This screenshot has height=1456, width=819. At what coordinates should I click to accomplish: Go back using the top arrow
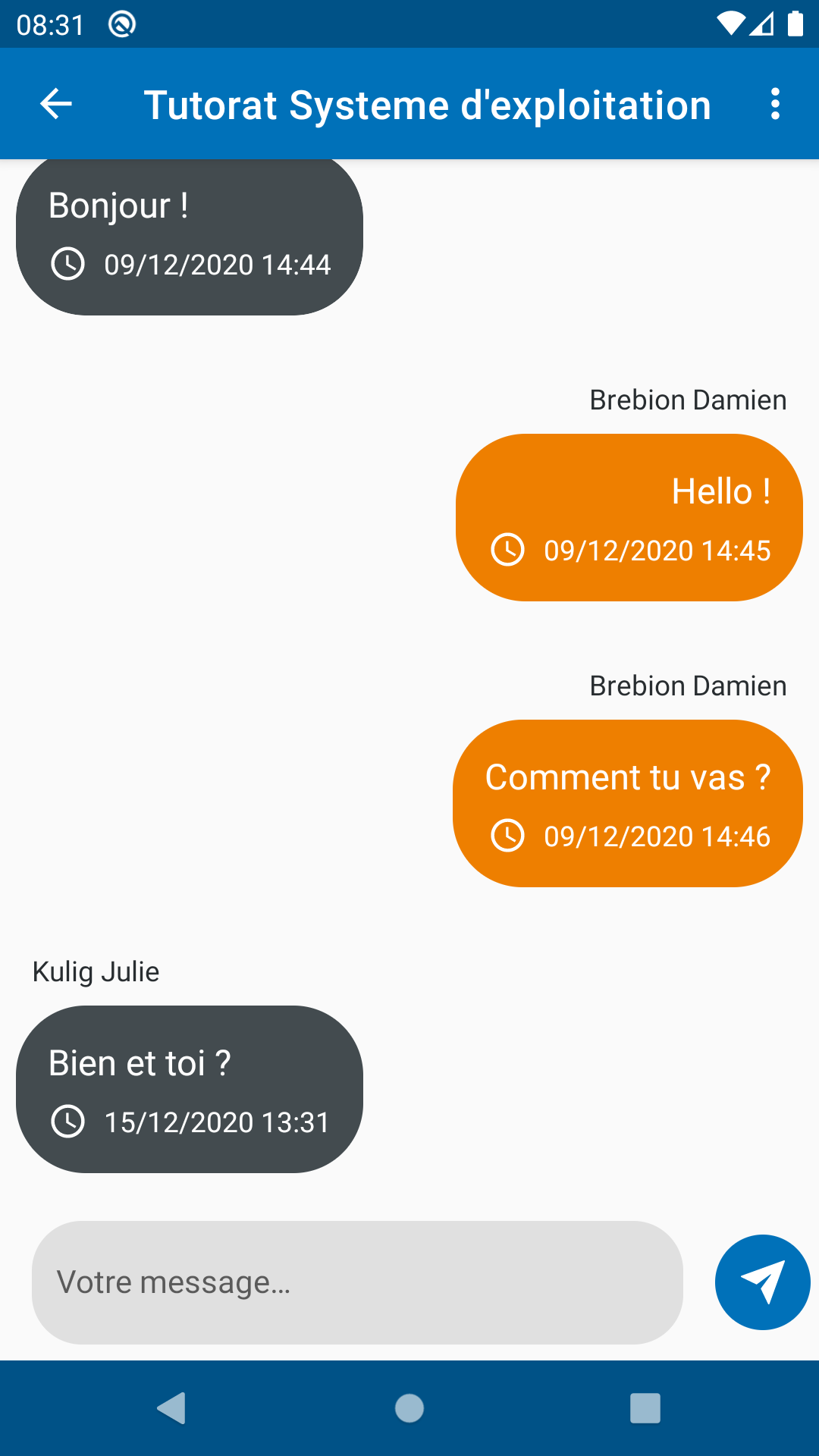point(55,104)
